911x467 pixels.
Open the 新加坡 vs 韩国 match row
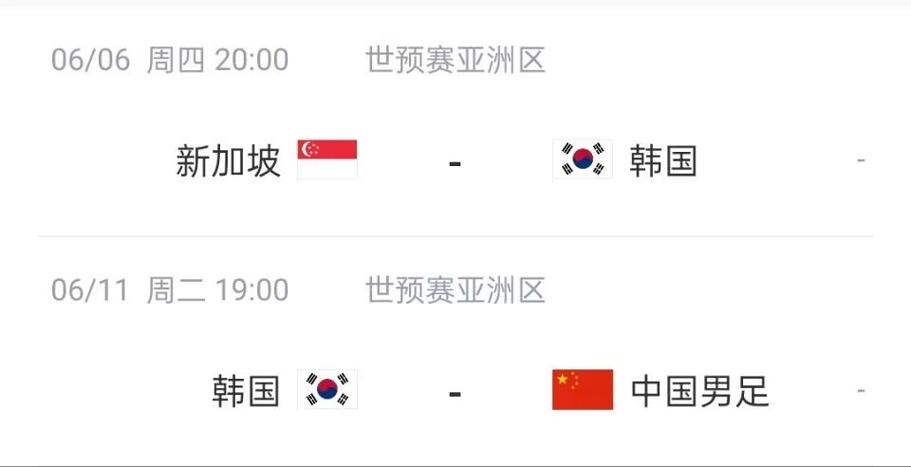tap(455, 160)
